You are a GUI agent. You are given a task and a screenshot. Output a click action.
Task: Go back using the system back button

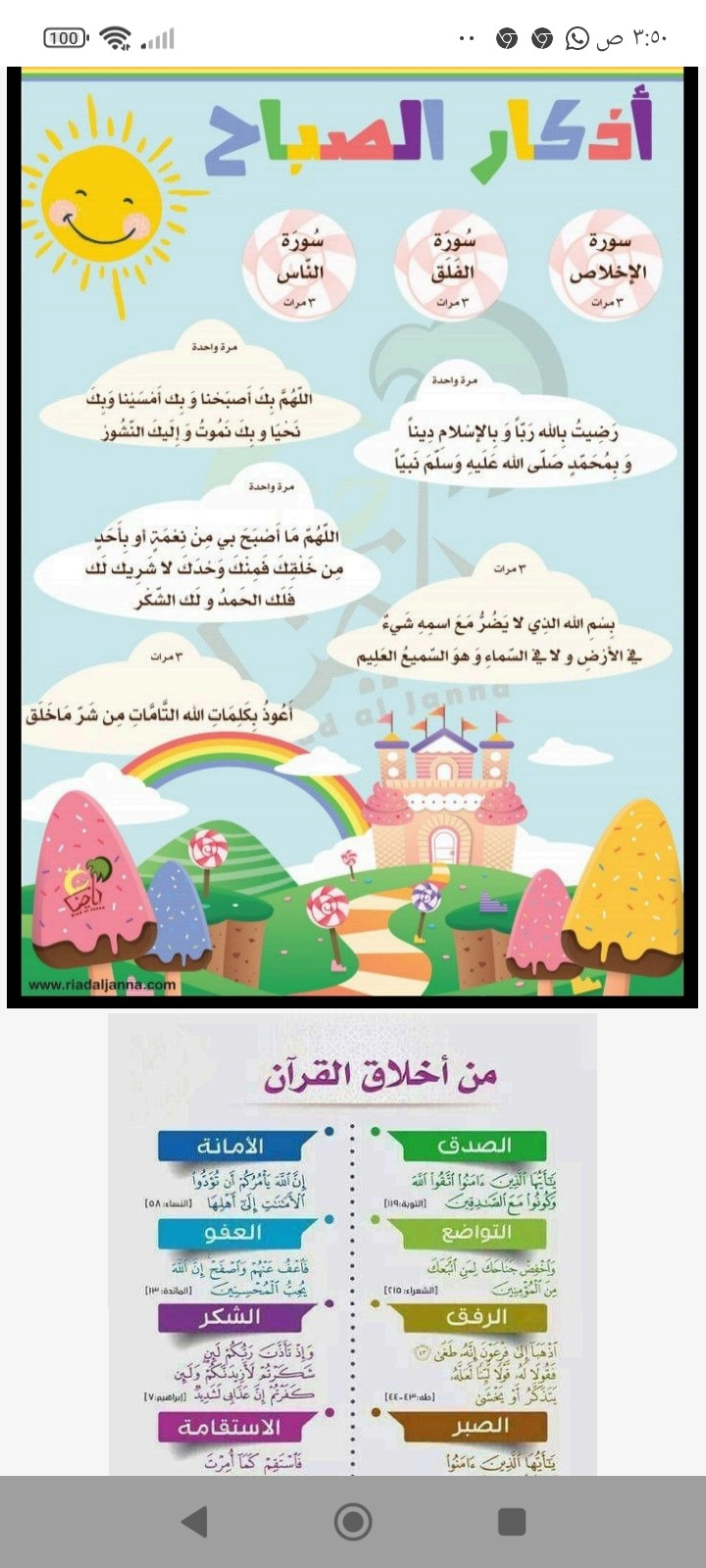coord(195,1521)
